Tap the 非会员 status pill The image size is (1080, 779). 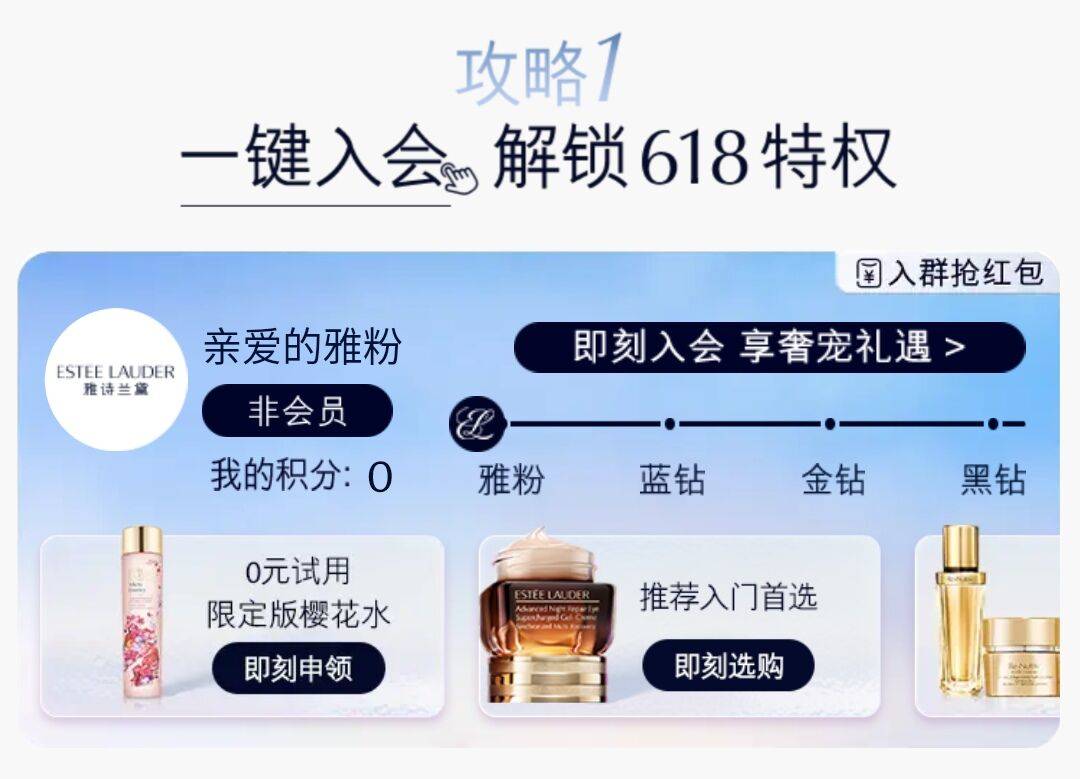pos(298,411)
